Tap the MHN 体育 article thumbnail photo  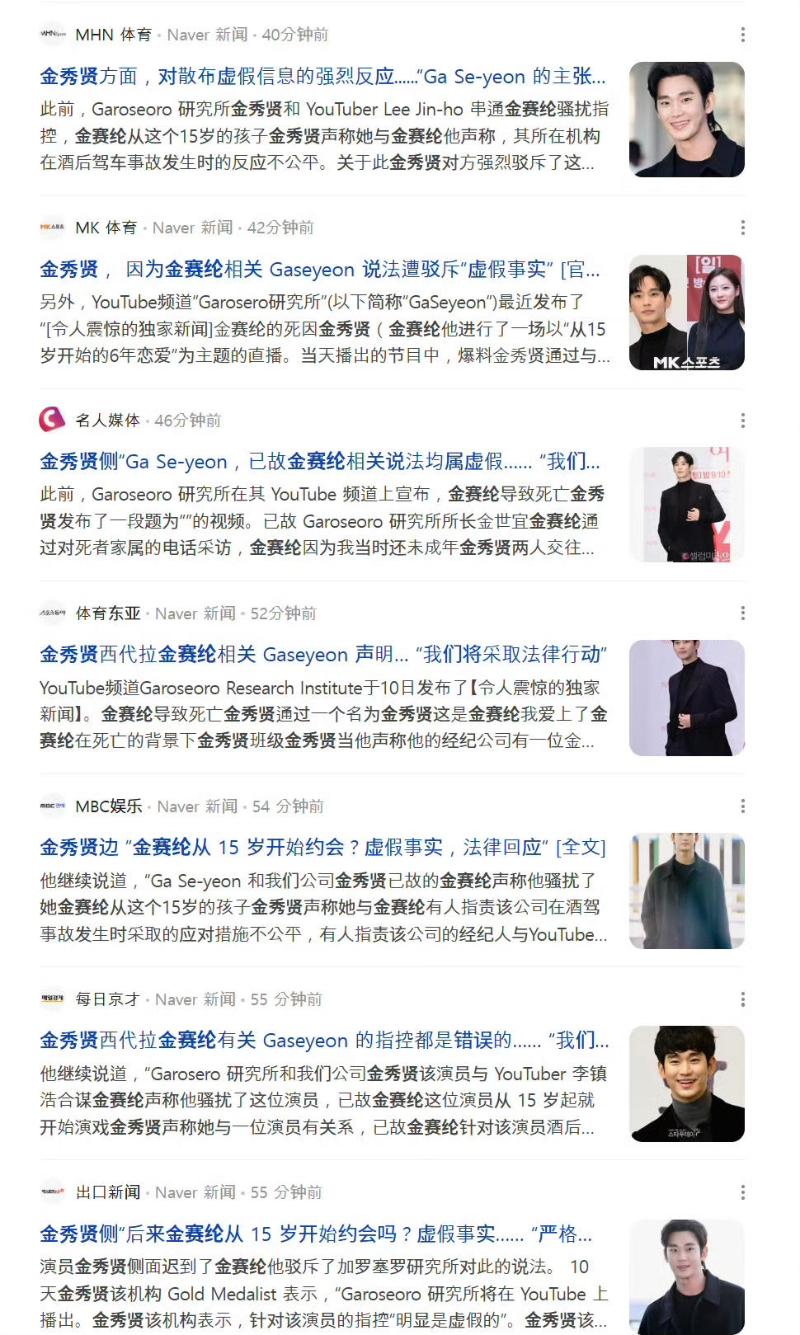point(686,120)
